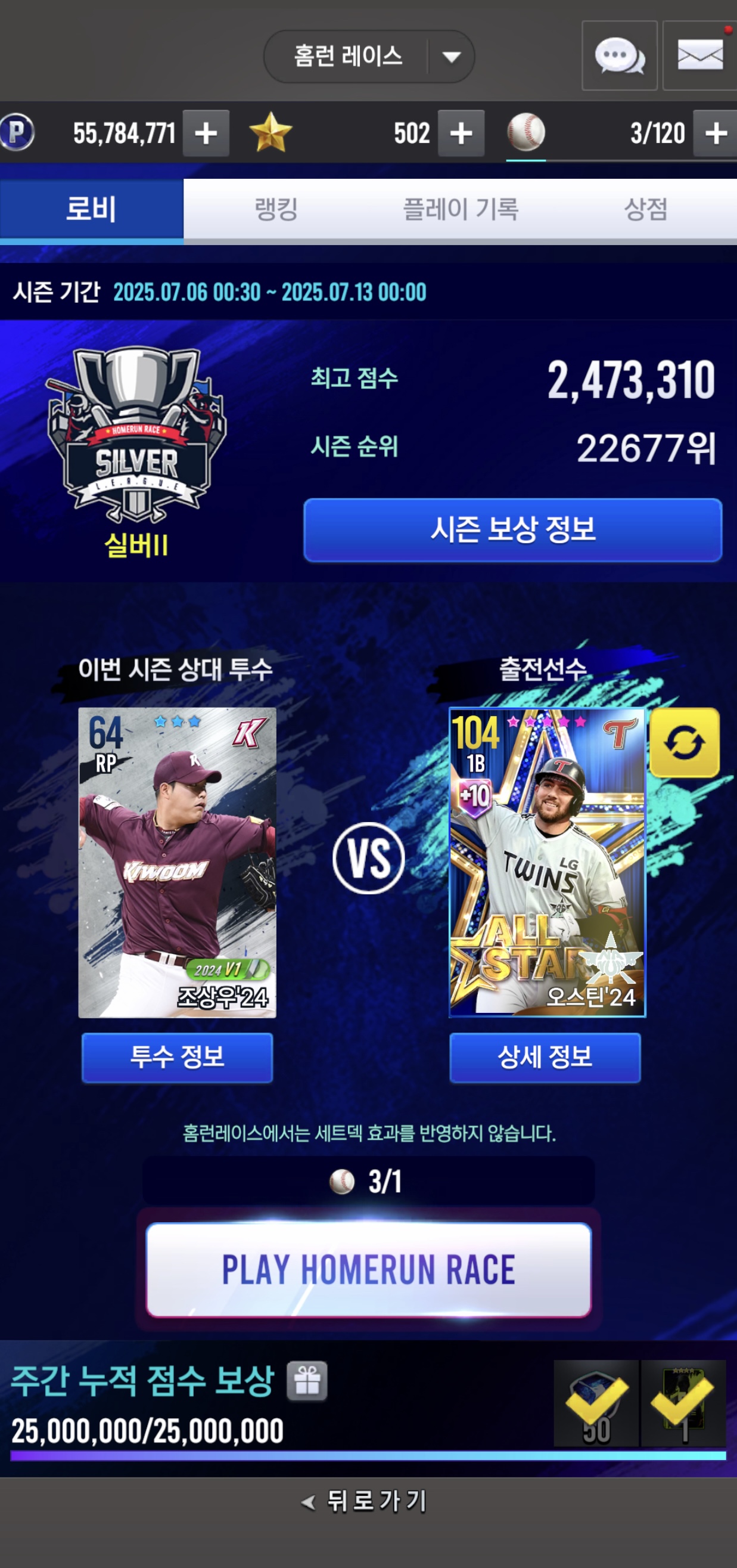The height and width of the screenshot is (1568, 737).
Task: Select the 로비 tab
Action: click(91, 209)
